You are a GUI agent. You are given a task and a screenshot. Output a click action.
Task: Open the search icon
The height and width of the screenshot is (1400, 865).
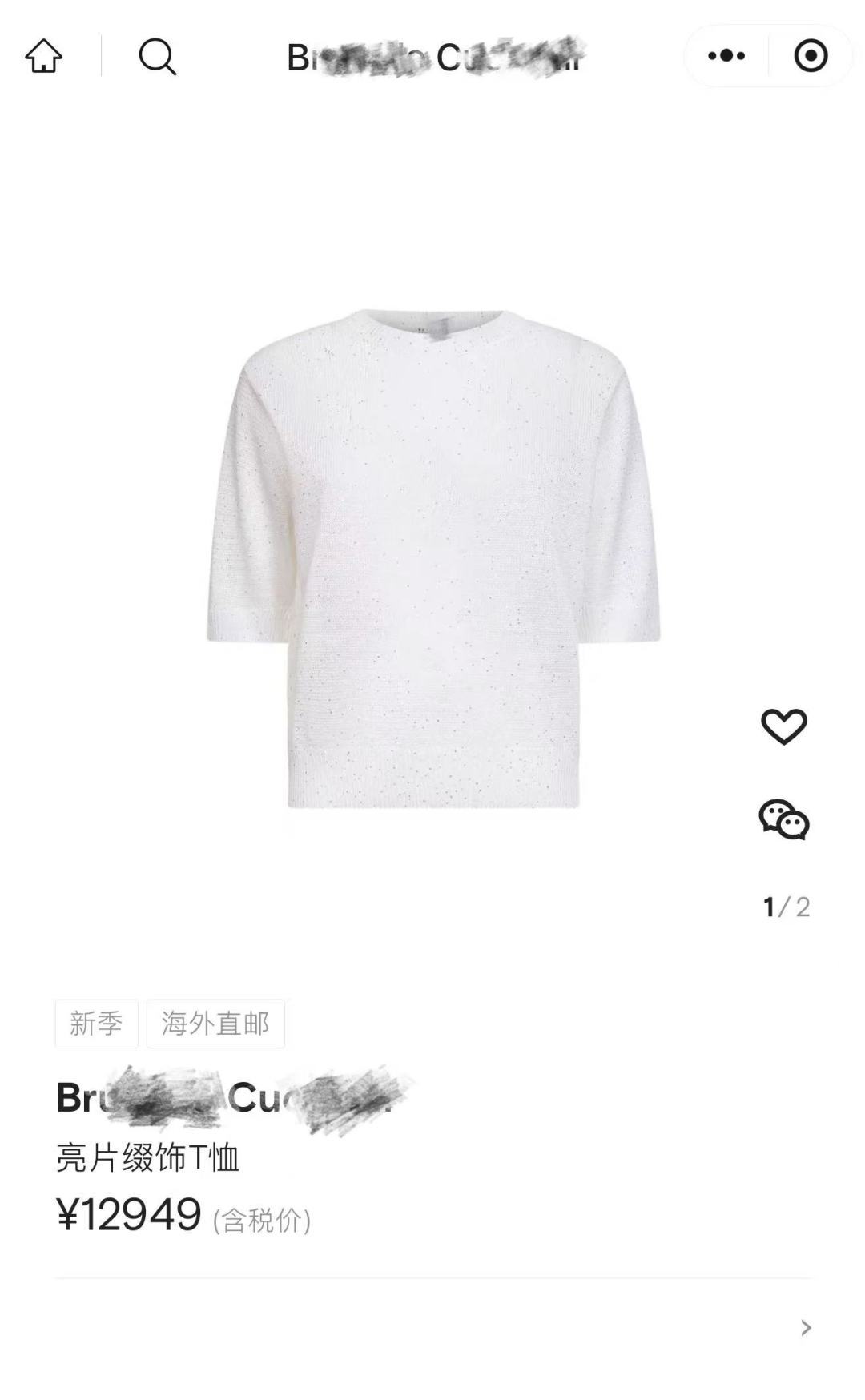pyautogui.click(x=157, y=57)
